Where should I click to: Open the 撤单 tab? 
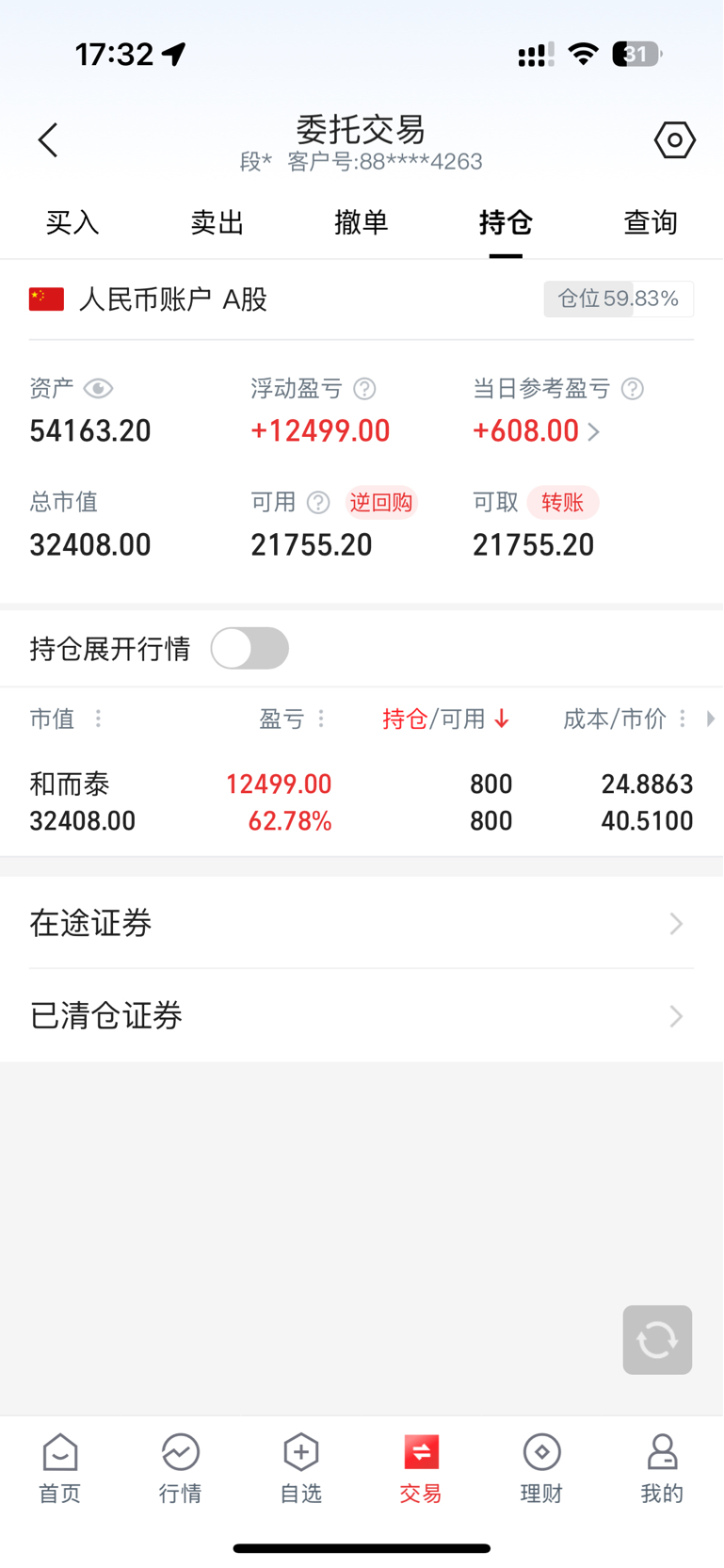point(362,223)
